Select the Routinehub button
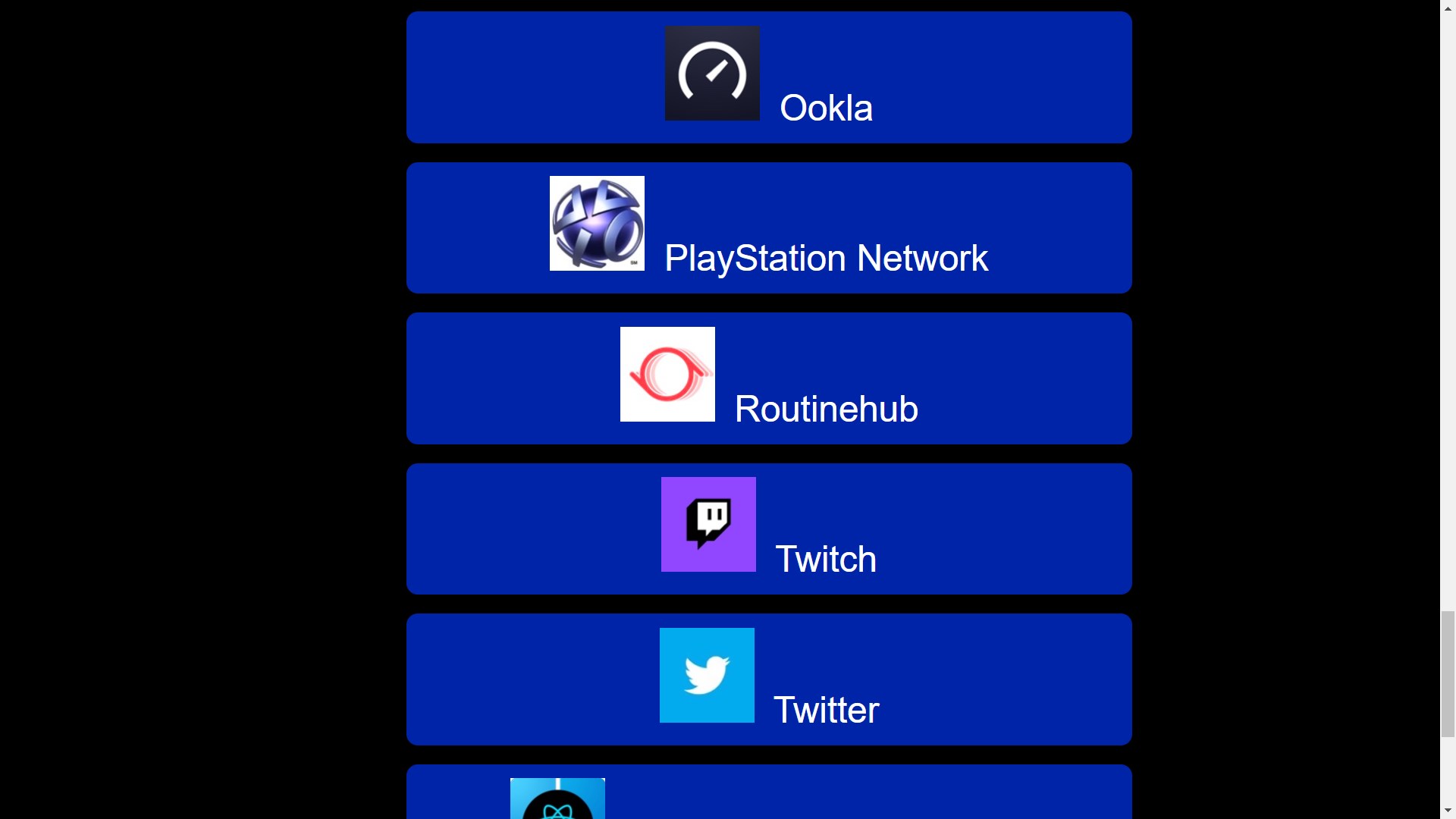This screenshot has width=1456, height=819. click(769, 378)
